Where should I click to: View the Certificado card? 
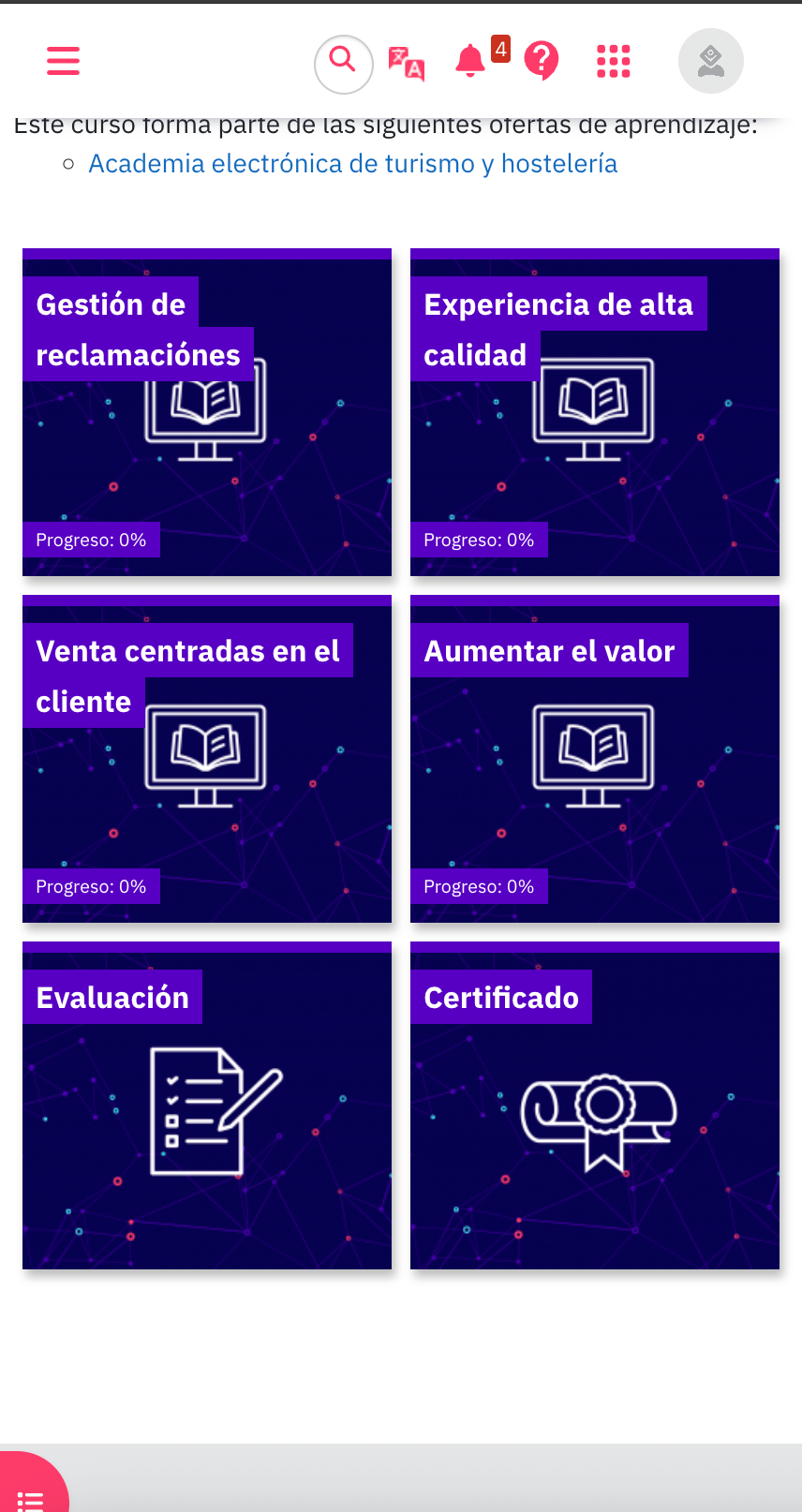[x=595, y=1105]
